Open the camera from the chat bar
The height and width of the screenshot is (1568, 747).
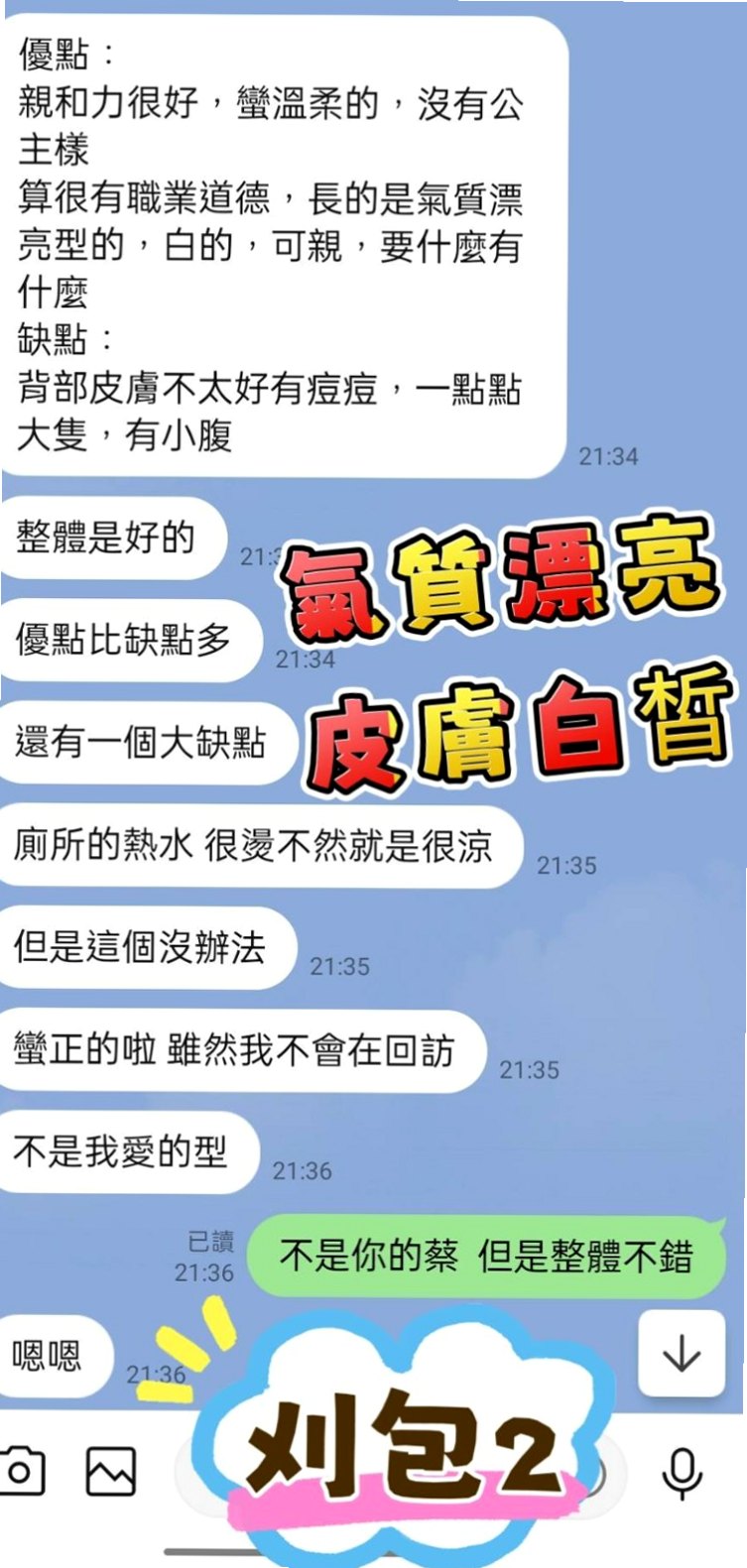click(x=20, y=1472)
